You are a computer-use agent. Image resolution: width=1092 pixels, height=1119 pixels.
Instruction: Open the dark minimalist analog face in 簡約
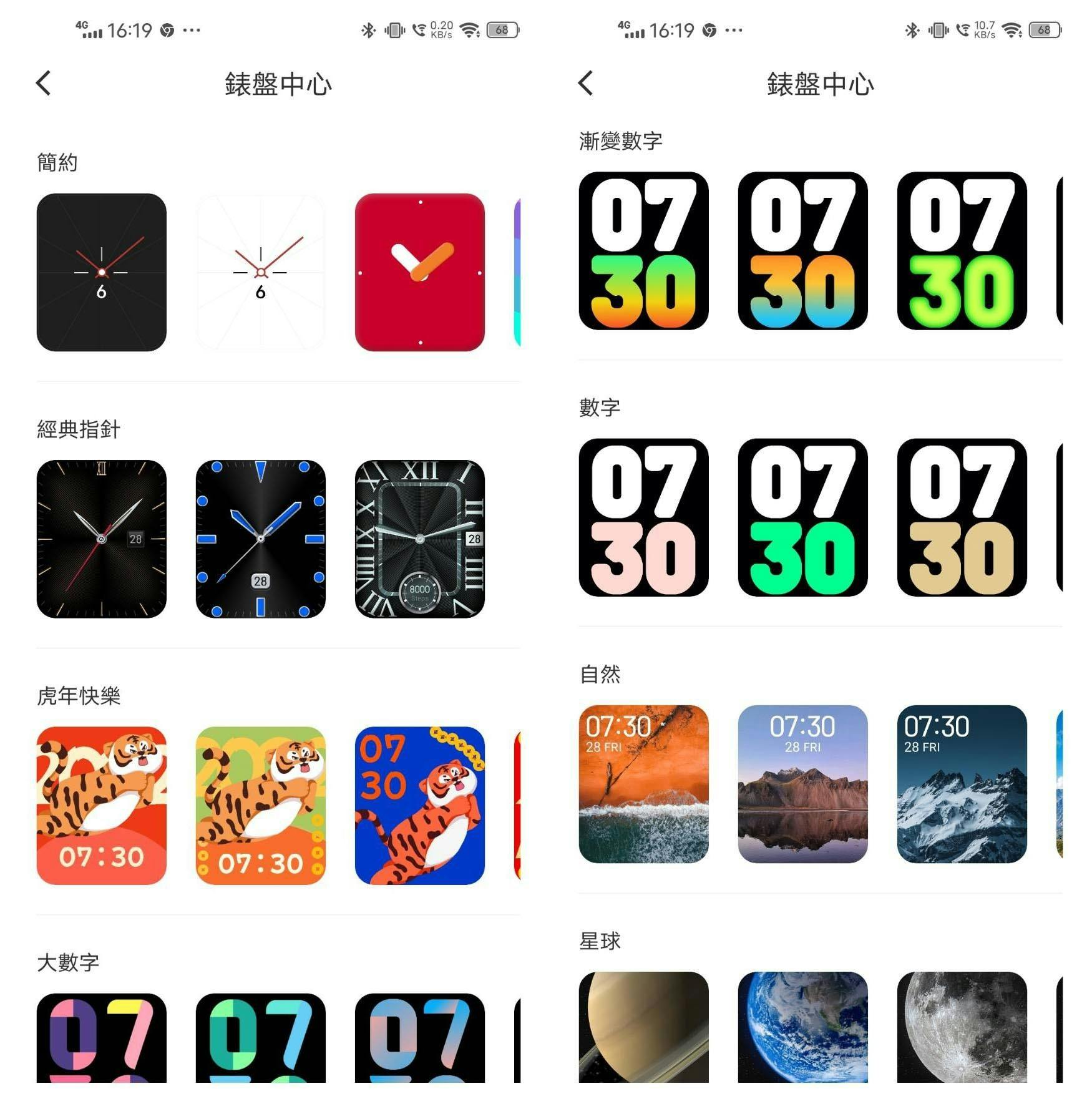pos(101,272)
